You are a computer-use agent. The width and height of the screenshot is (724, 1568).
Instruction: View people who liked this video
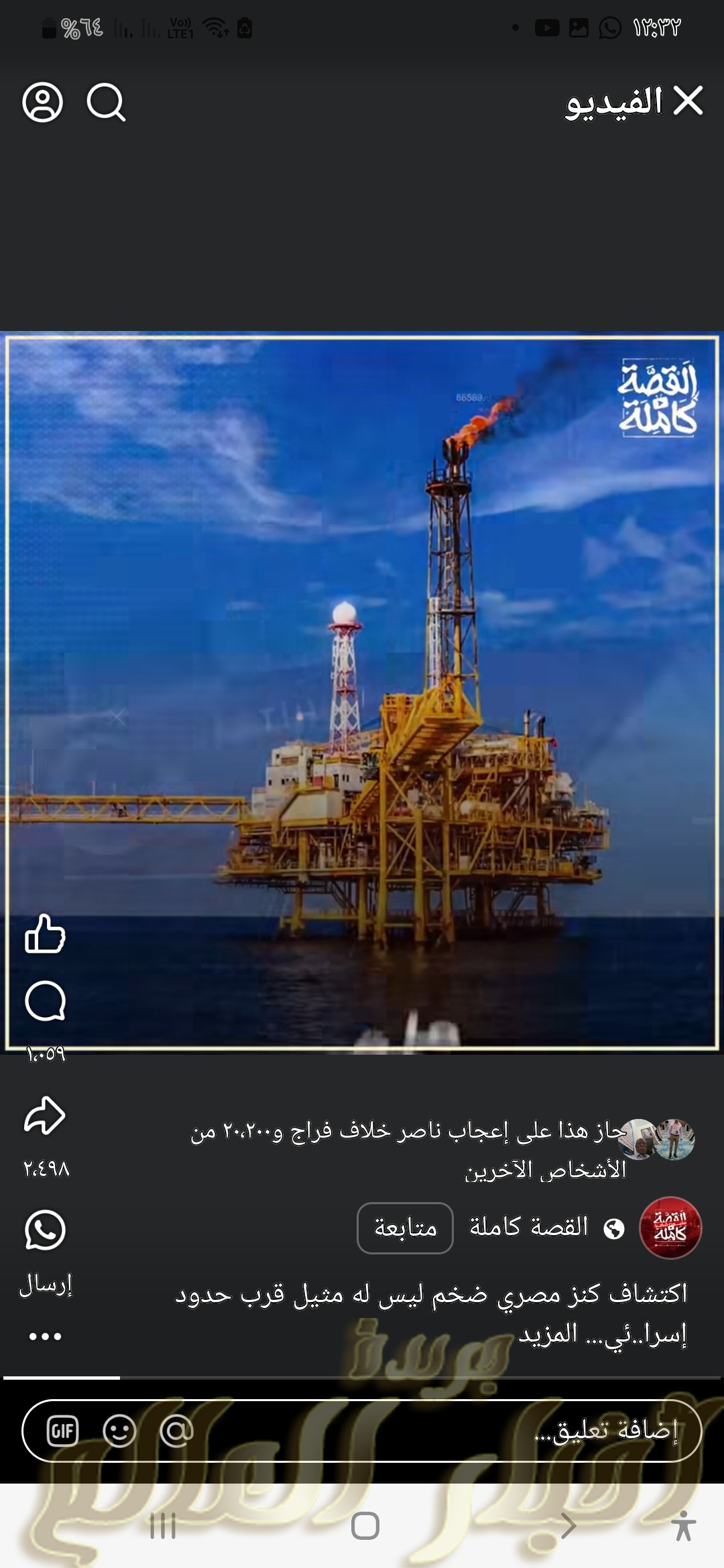(409, 1150)
